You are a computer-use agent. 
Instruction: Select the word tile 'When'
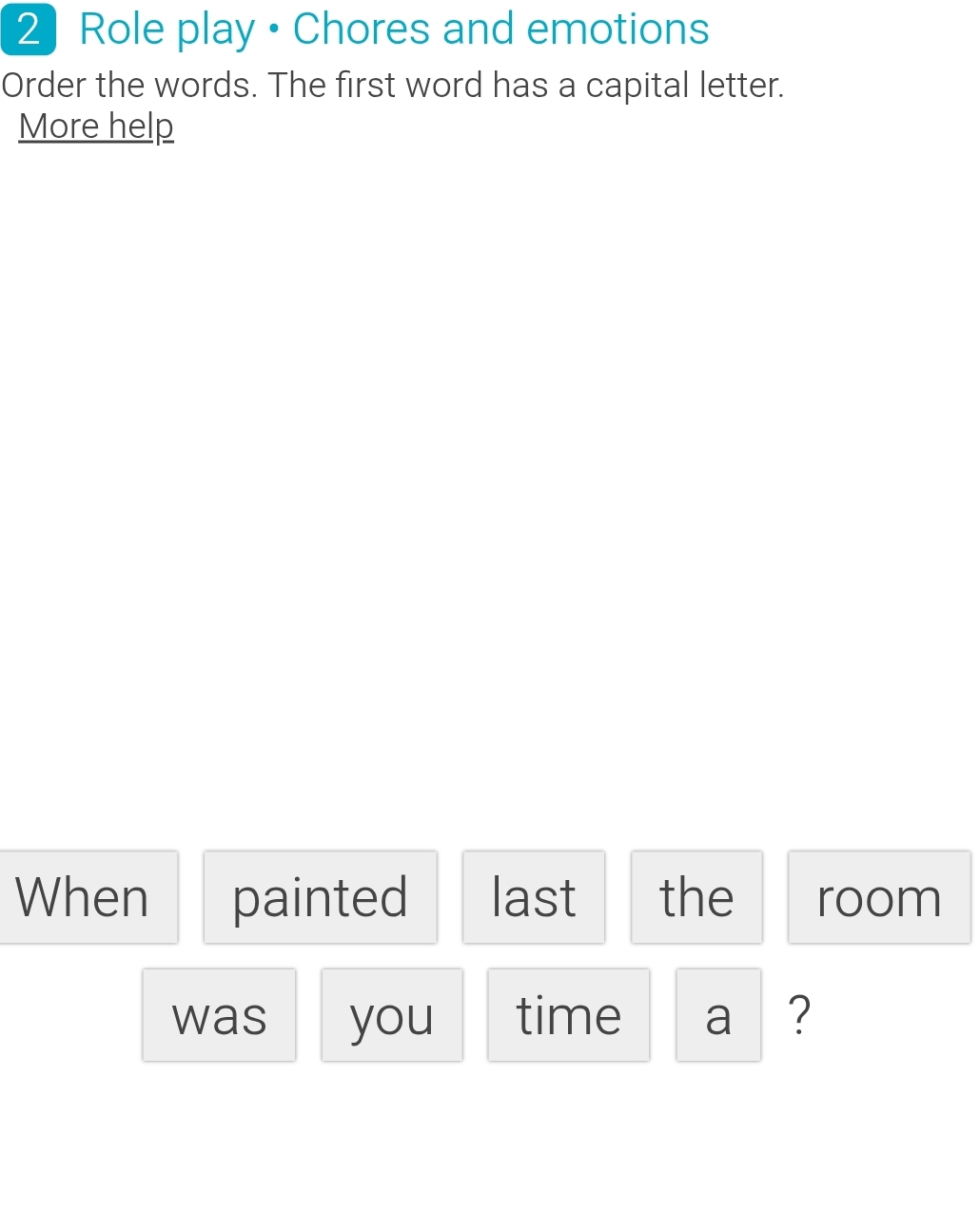coord(84,897)
